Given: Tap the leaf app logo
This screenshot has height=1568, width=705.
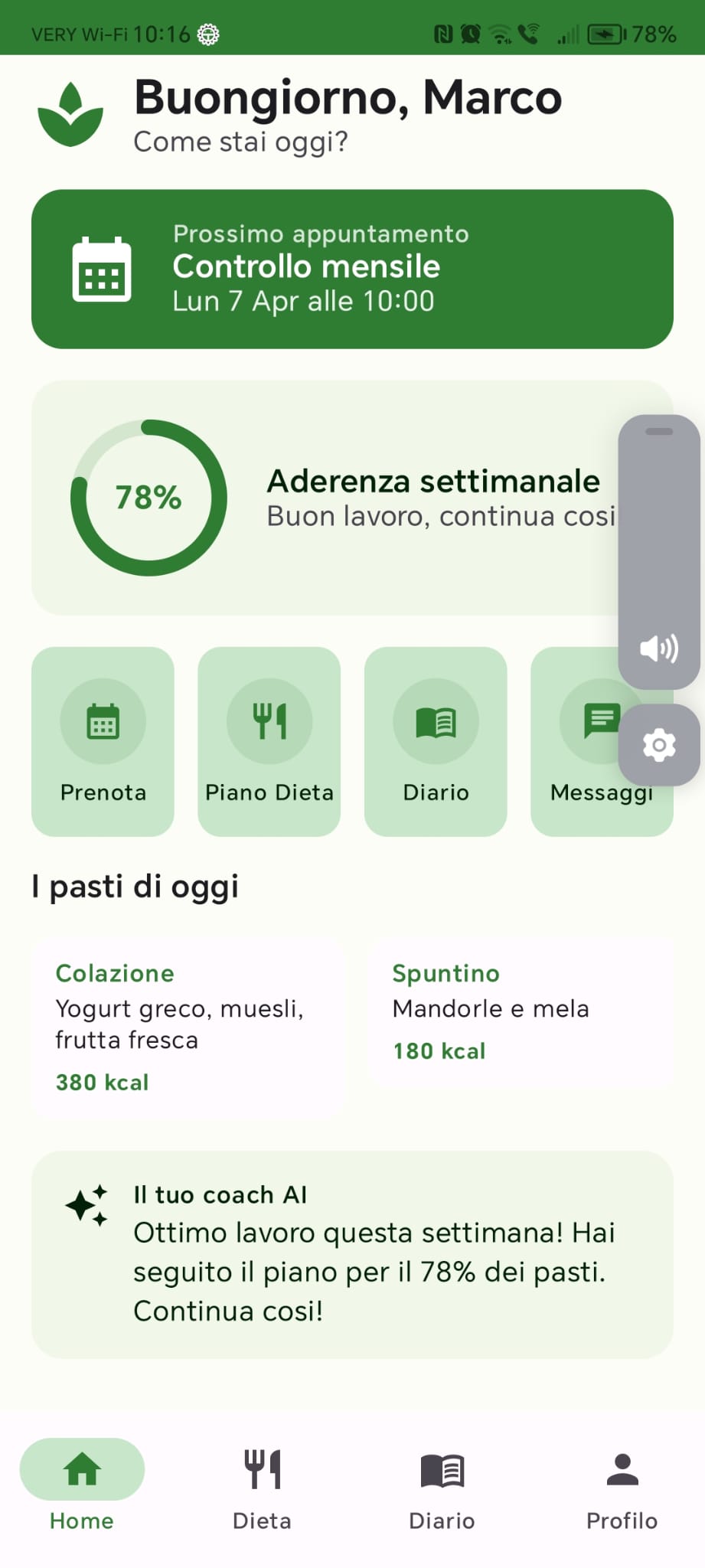Looking at the screenshot, I should (70, 112).
